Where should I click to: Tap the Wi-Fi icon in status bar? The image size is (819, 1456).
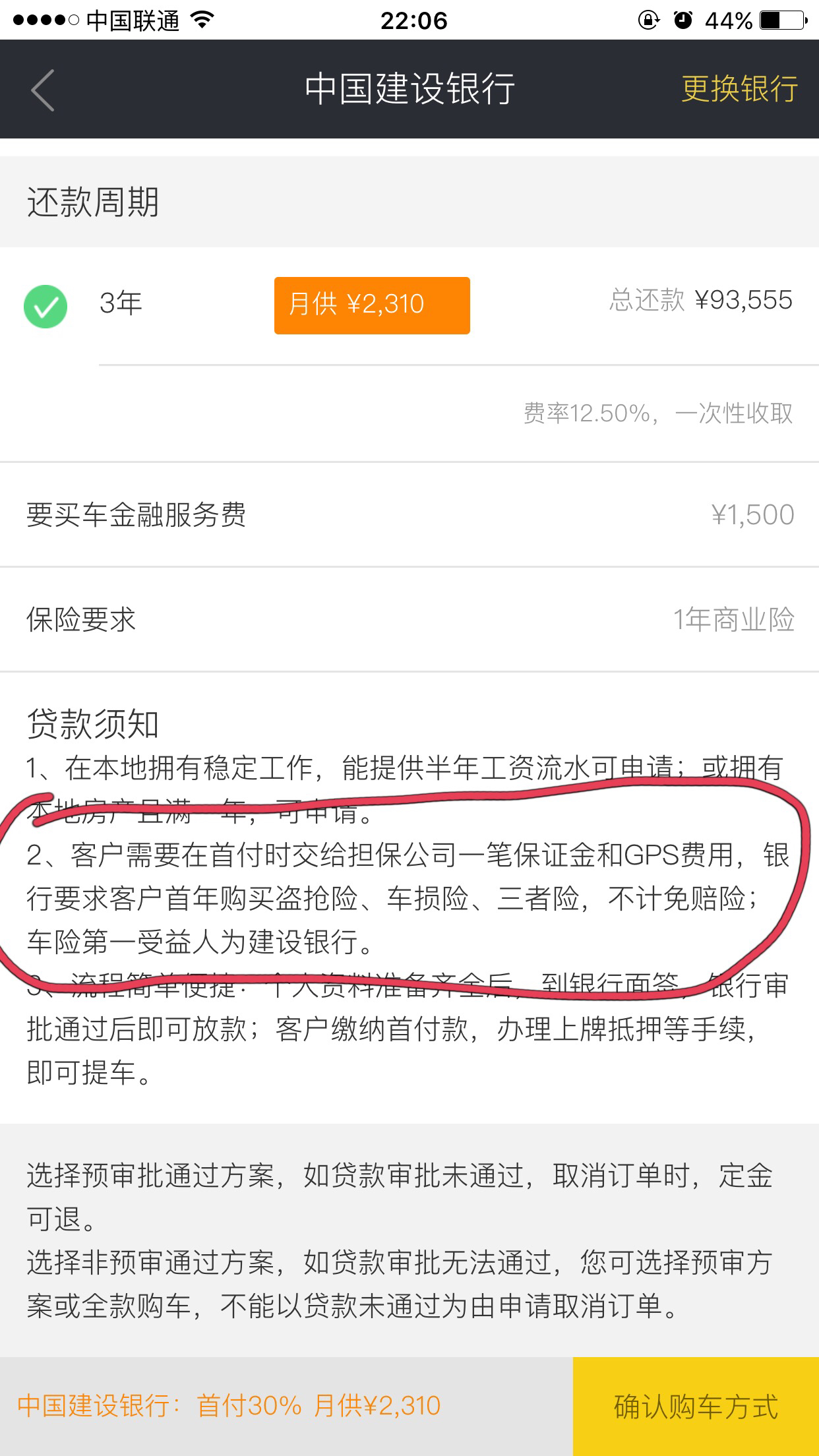[x=204, y=20]
